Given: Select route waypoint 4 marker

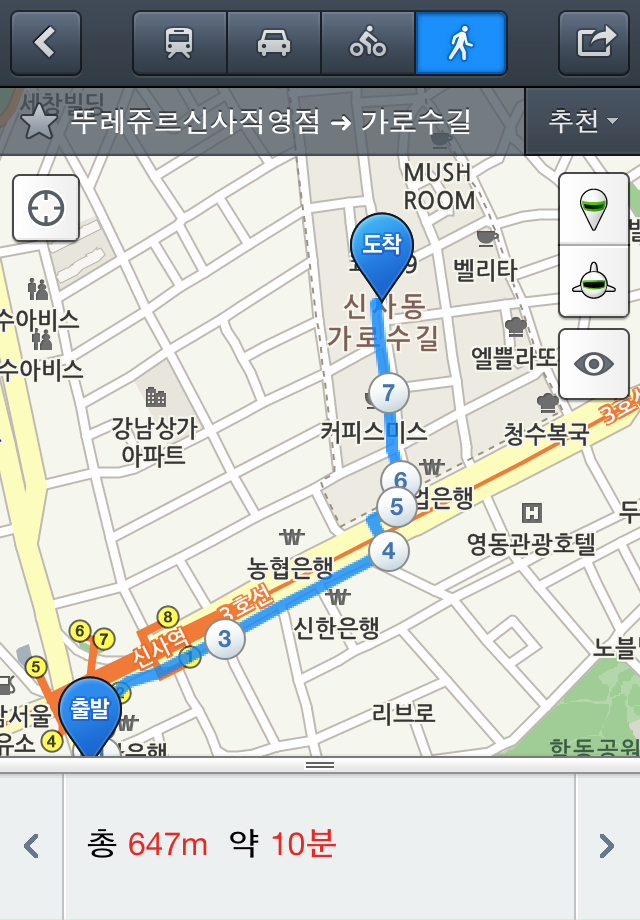Looking at the screenshot, I should point(388,550).
